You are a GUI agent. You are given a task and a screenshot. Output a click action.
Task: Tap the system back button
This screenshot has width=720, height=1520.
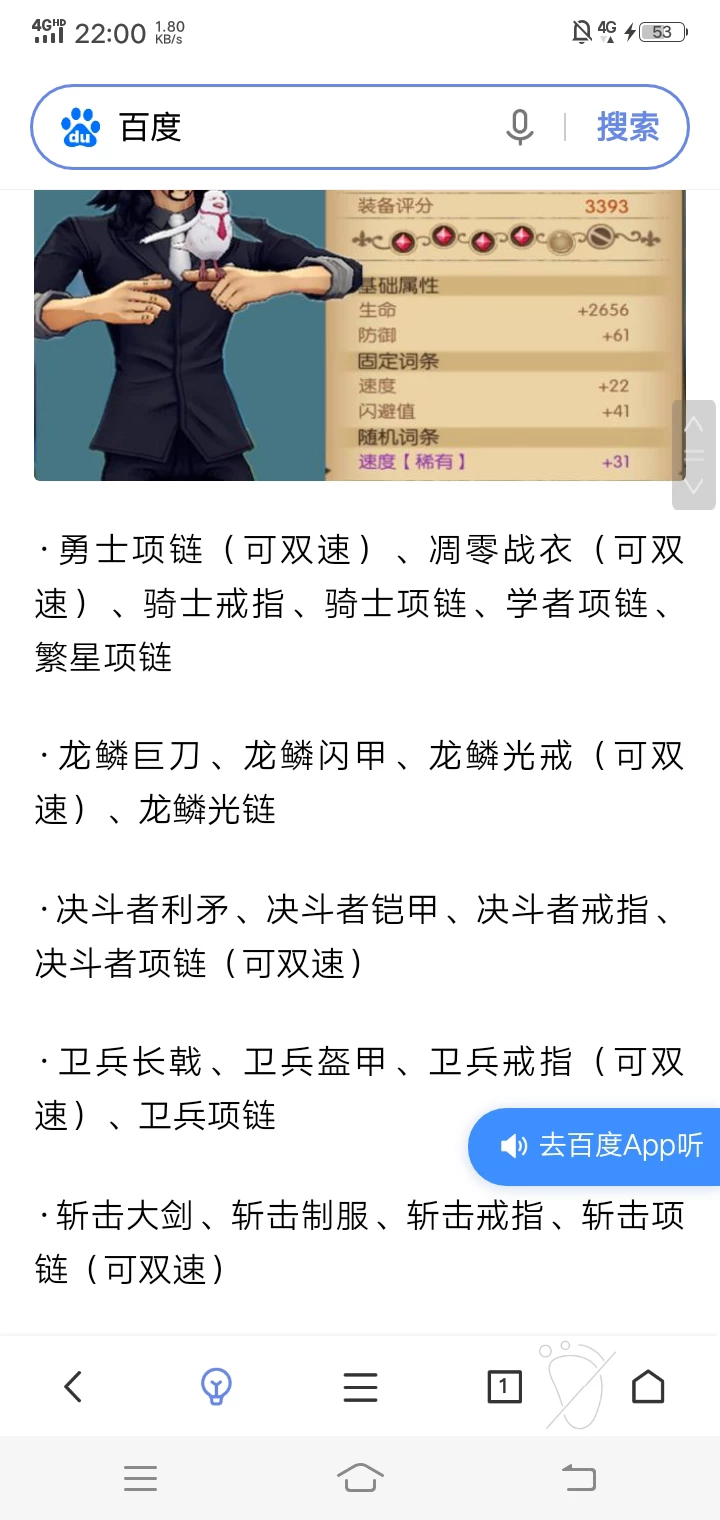tap(578, 1478)
